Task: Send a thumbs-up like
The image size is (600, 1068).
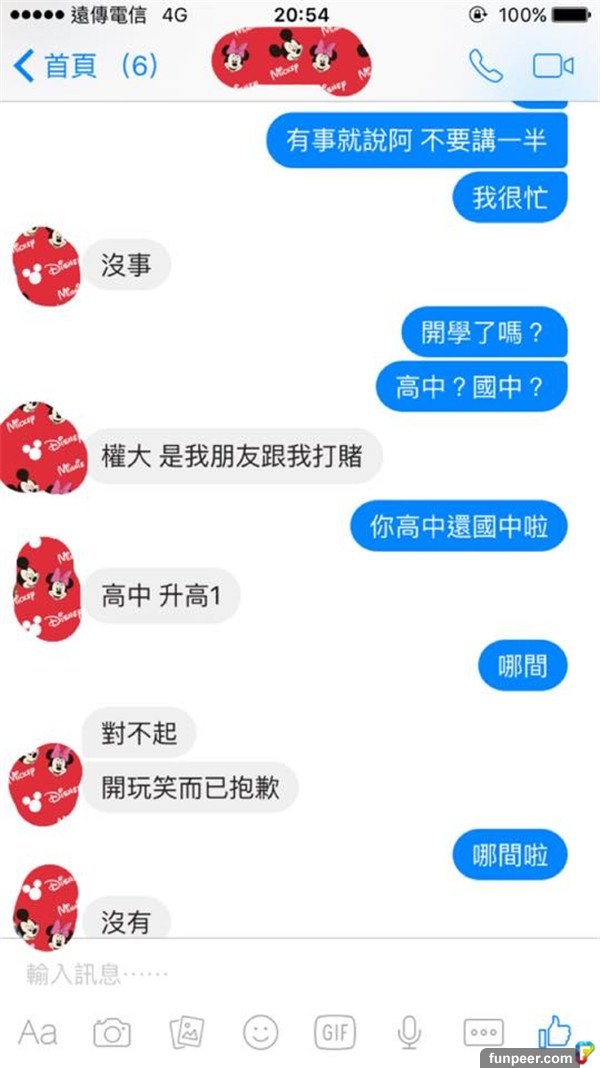Action: (553, 1030)
